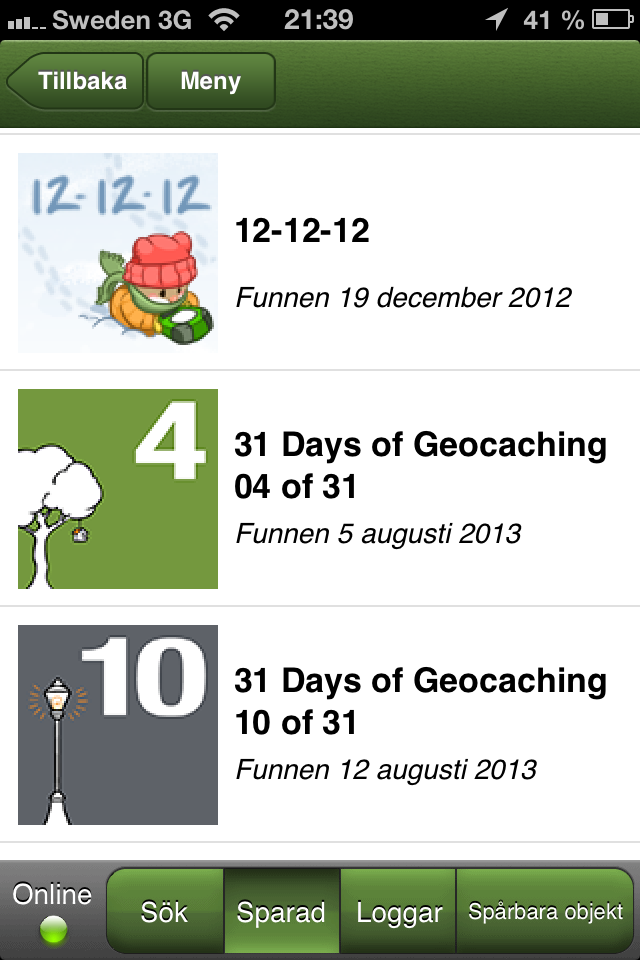Select the Sparad tab
The image size is (640, 960).
coord(282,911)
